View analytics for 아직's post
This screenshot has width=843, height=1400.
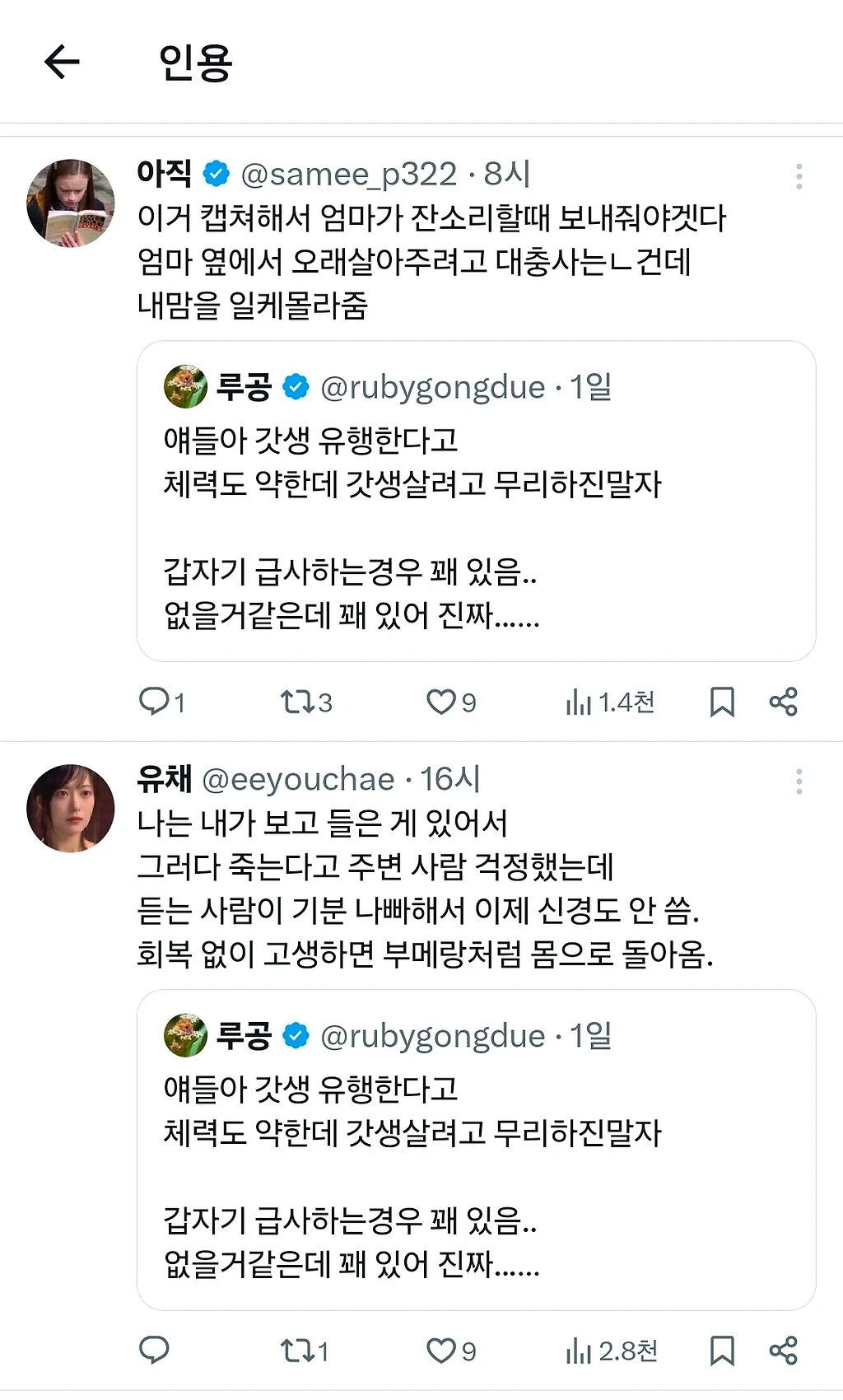pos(609,702)
